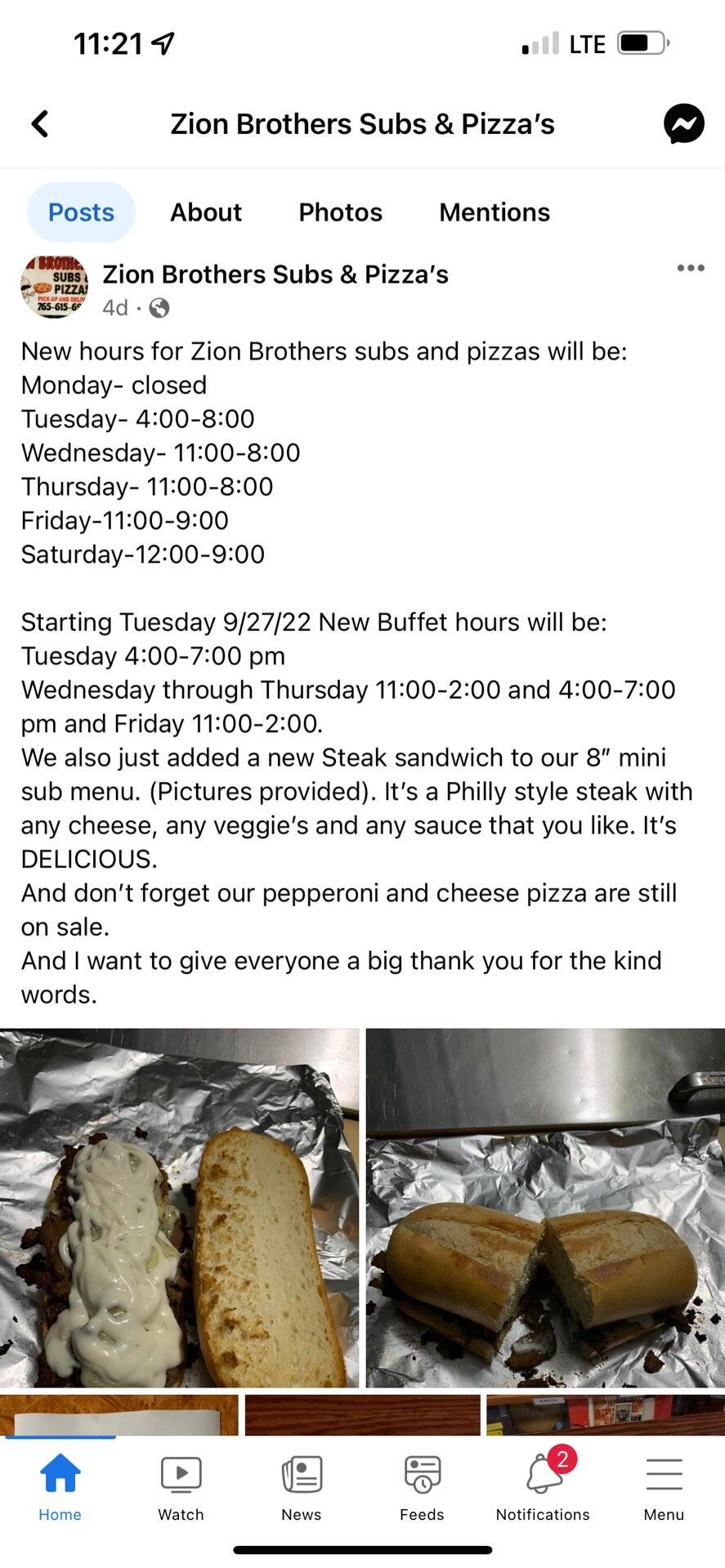Switch to the About tab

tap(206, 212)
